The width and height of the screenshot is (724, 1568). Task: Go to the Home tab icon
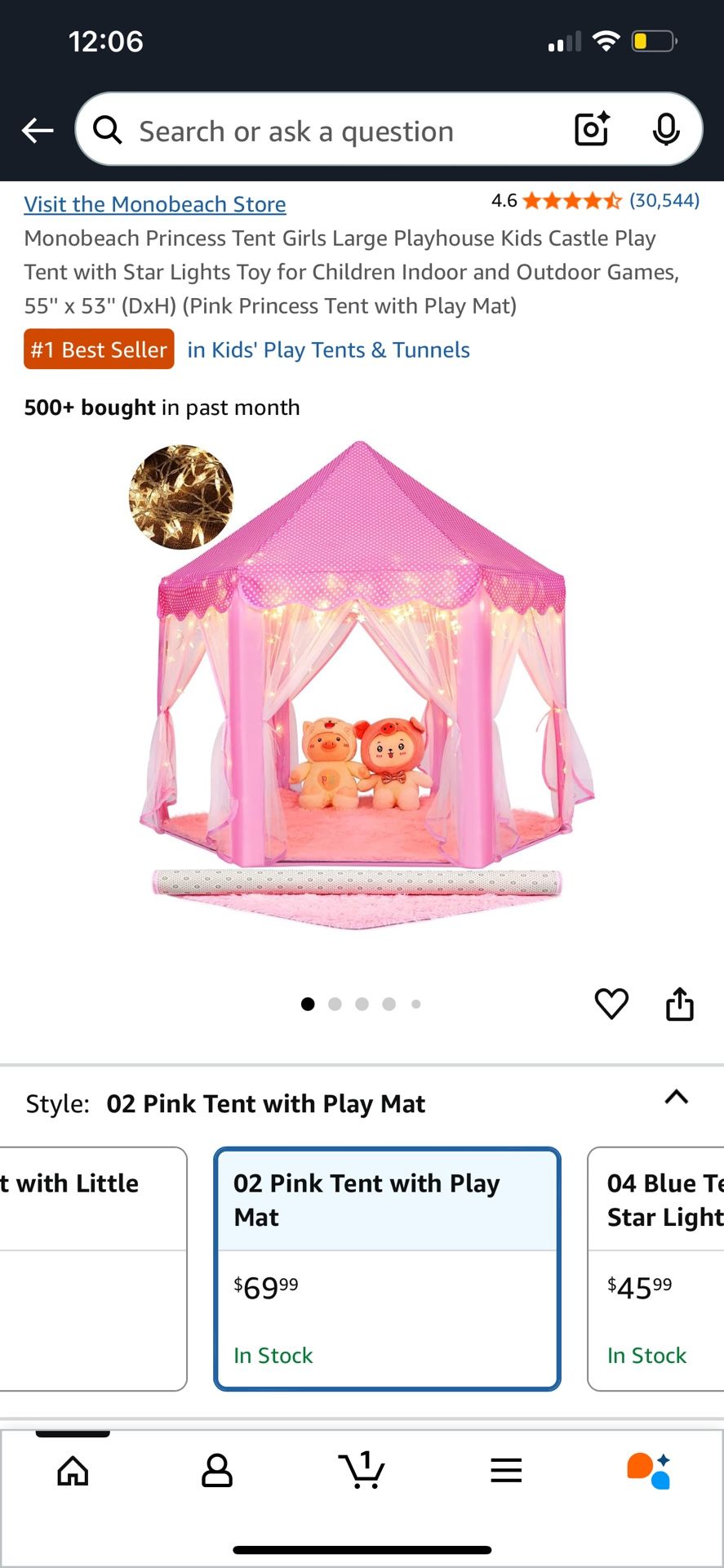click(x=72, y=1470)
